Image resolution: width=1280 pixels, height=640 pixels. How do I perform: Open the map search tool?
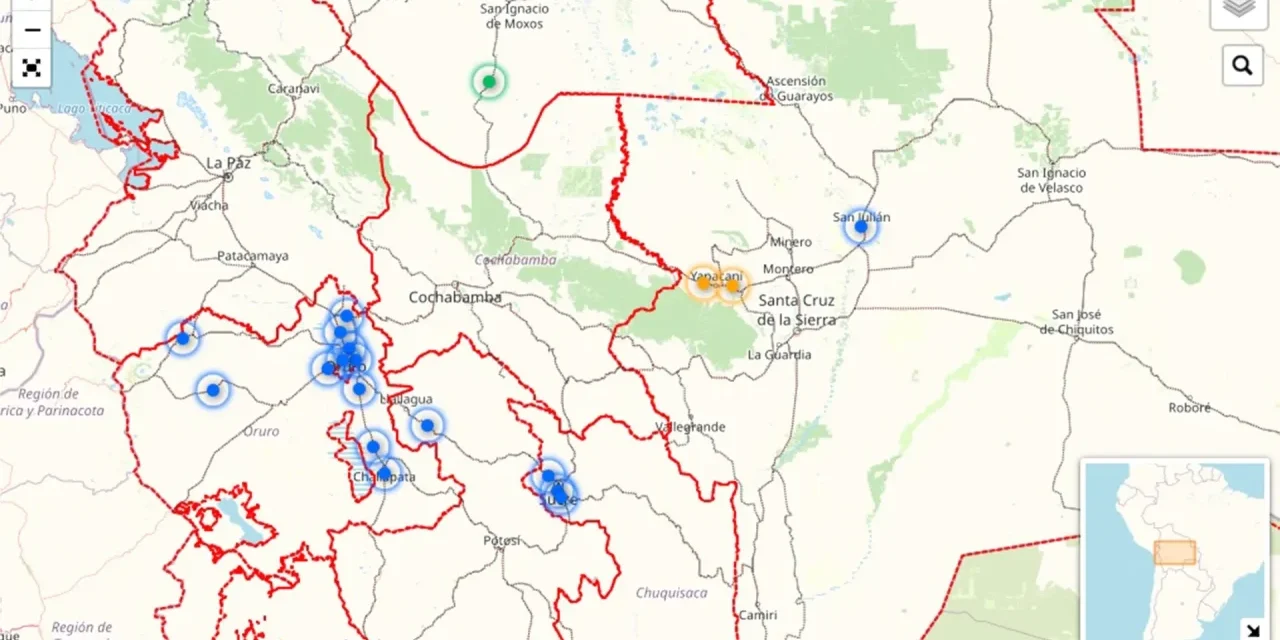point(1242,66)
